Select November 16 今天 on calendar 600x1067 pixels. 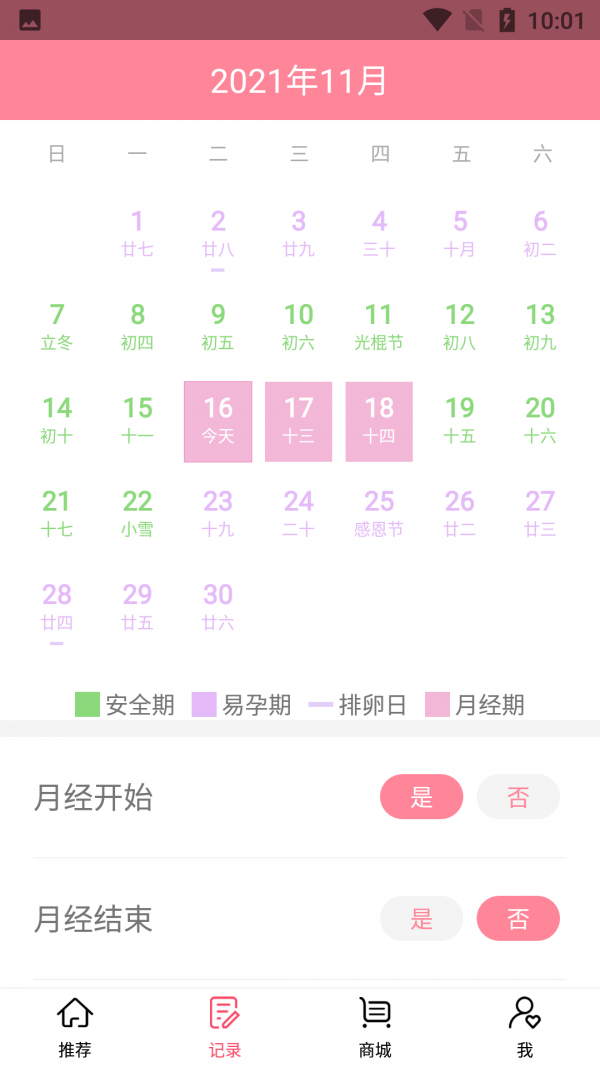(x=218, y=421)
